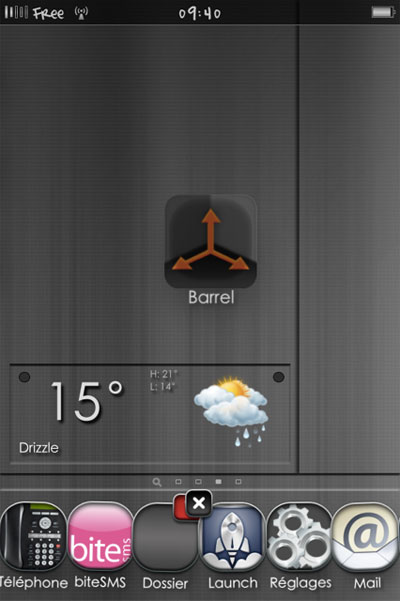Screen dimensions: 400x601
Task: Open Réglages settings
Action: [300, 536]
